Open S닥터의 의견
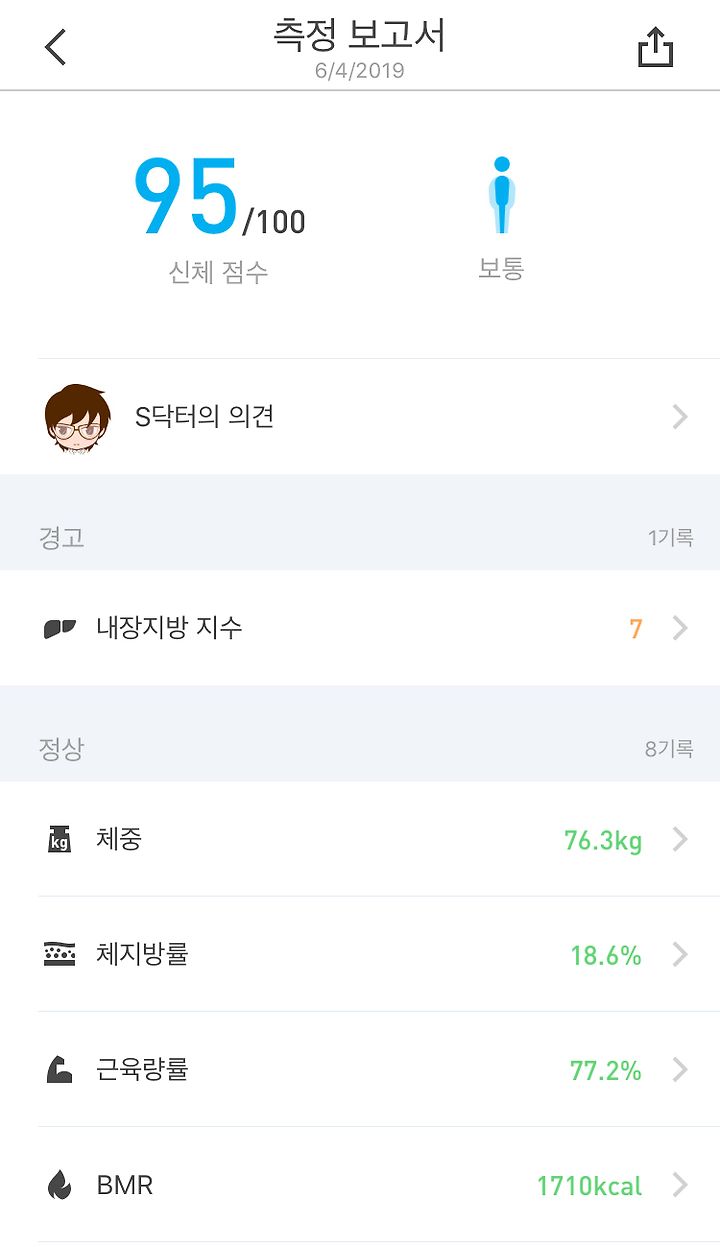 coord(360,416)
